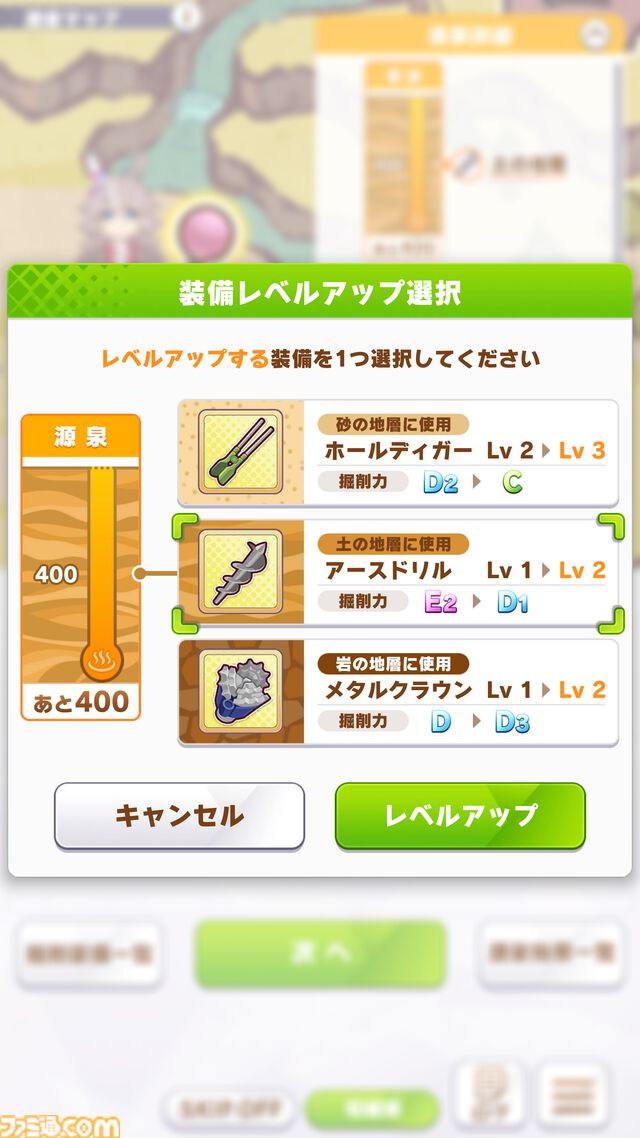The height and width of the screenshot is (1138, 640).
Task: Tap the キャンセル button
Action: pos(179,816)
